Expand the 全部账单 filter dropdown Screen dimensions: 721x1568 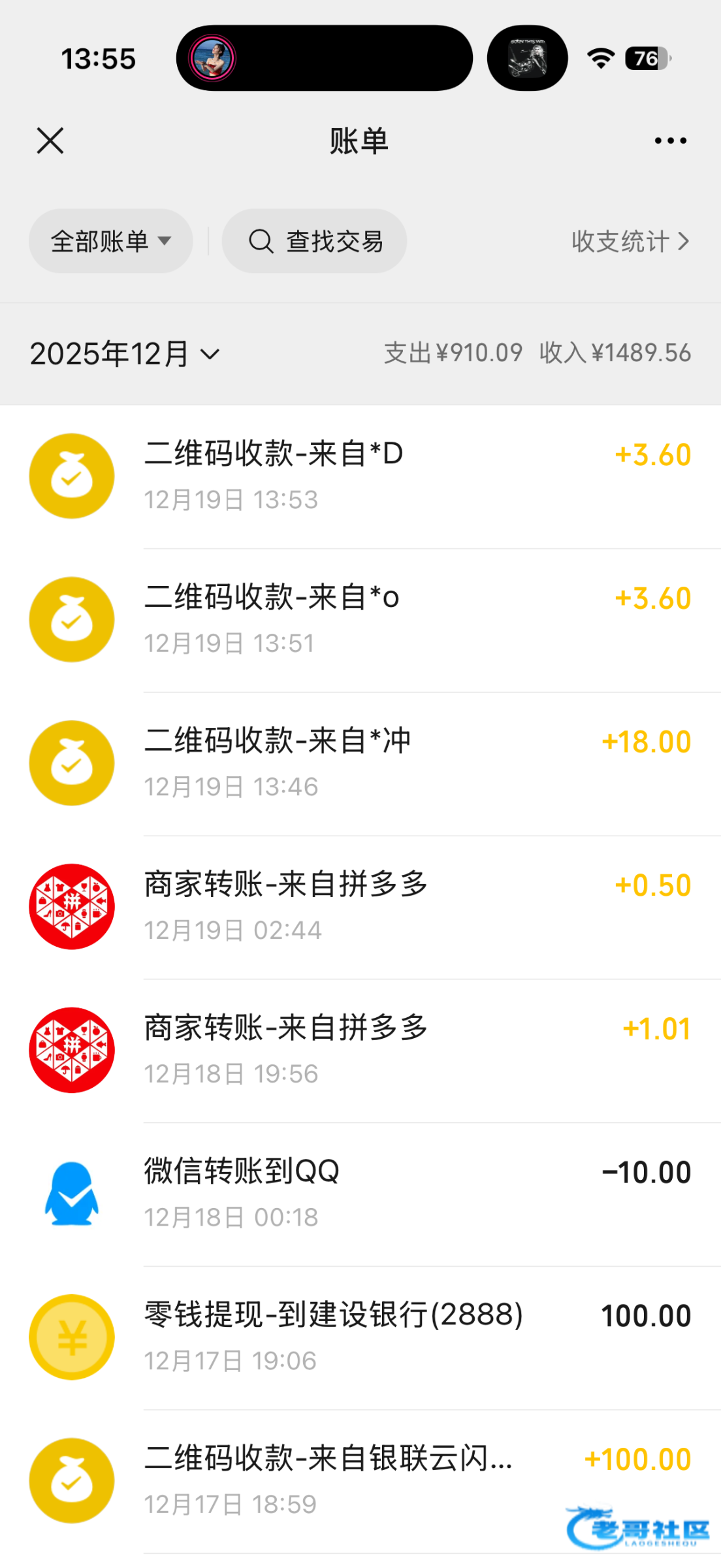pyautogui.click(x=110, y=241)
